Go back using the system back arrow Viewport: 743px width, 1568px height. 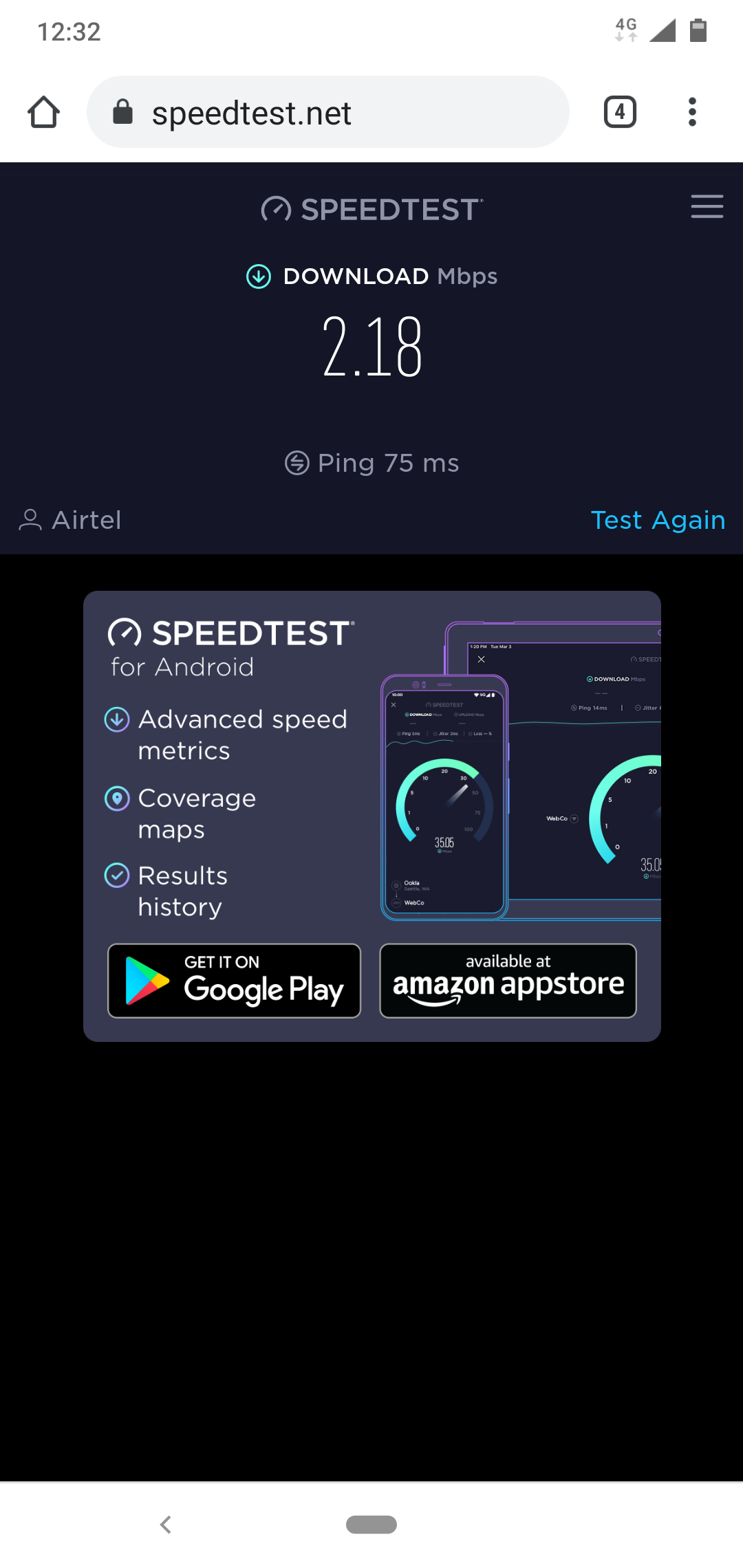pyautogui.click(x=165, y=1525)
